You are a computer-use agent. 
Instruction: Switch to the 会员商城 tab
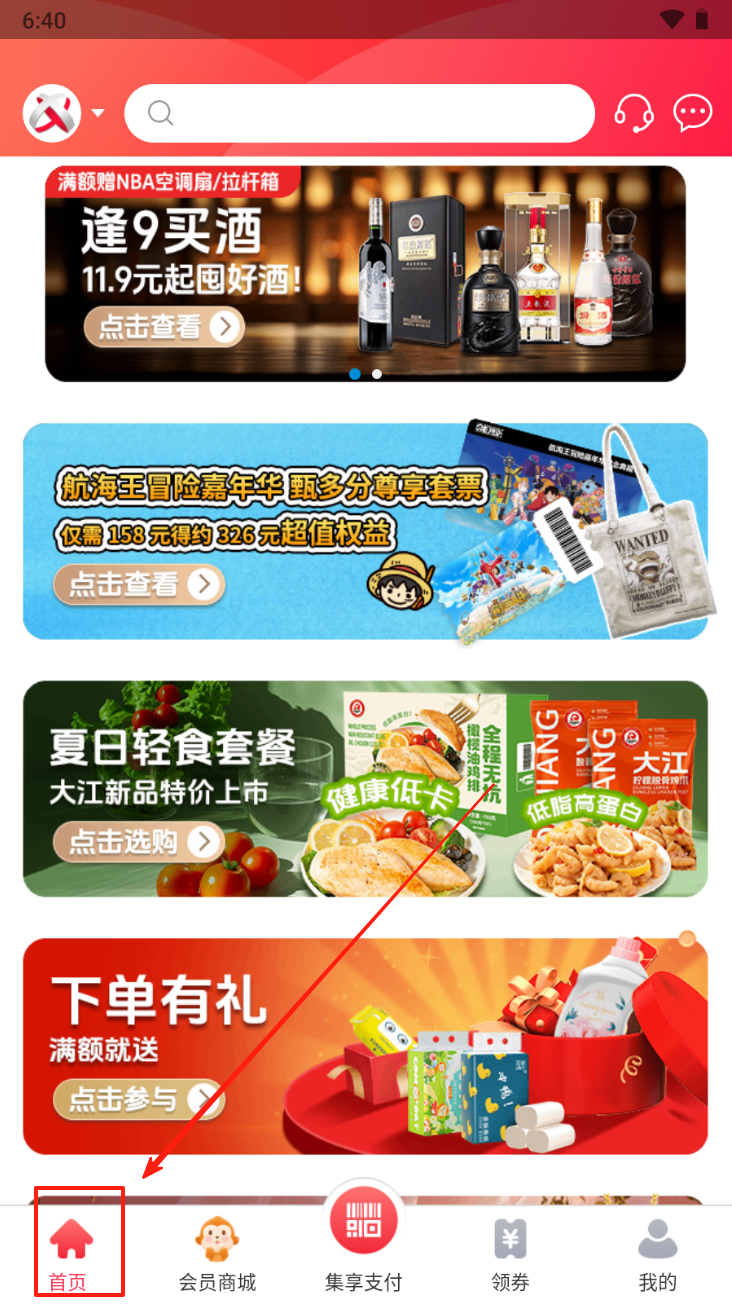(217, 1255)
